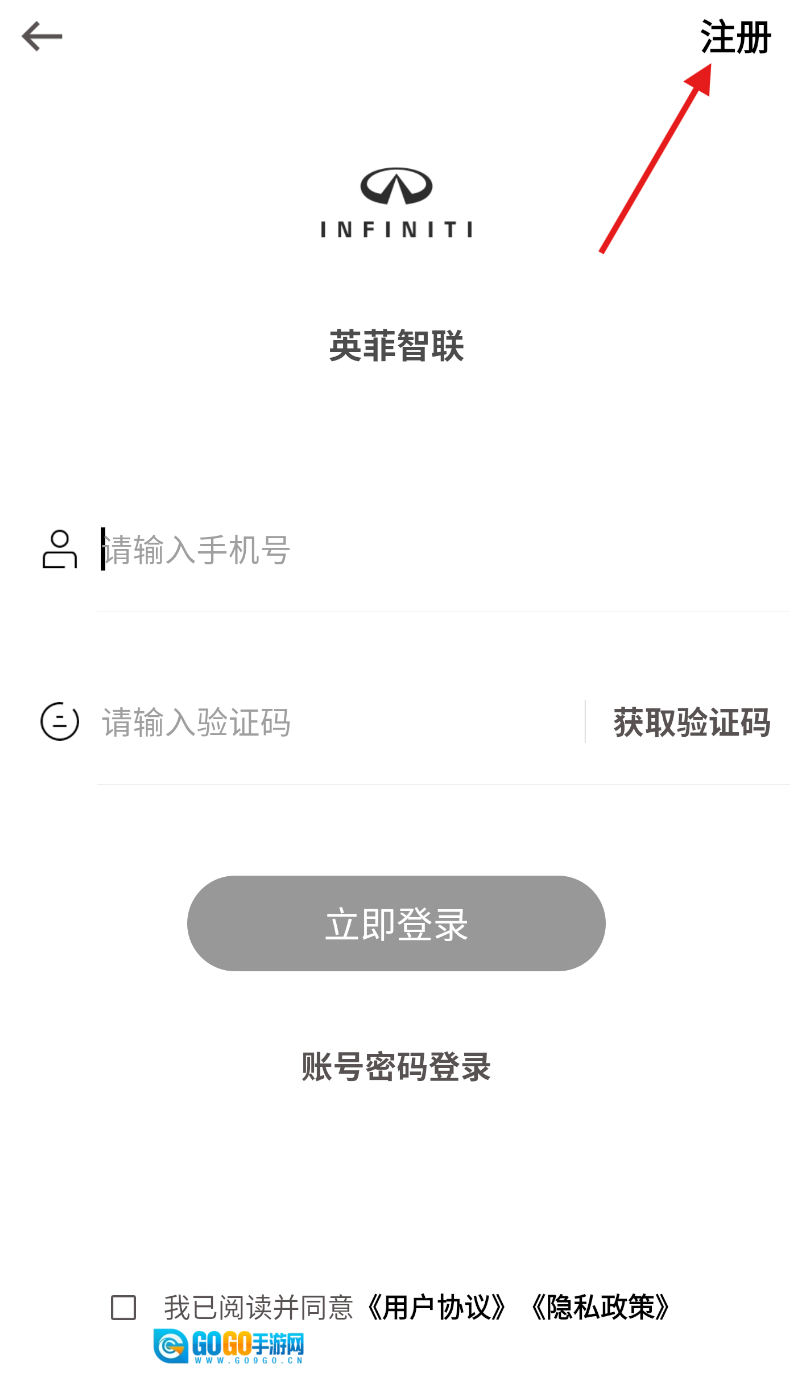790x1374 pixels.
Task: Tap the 立即登录 login button
Action: [396, 924]
